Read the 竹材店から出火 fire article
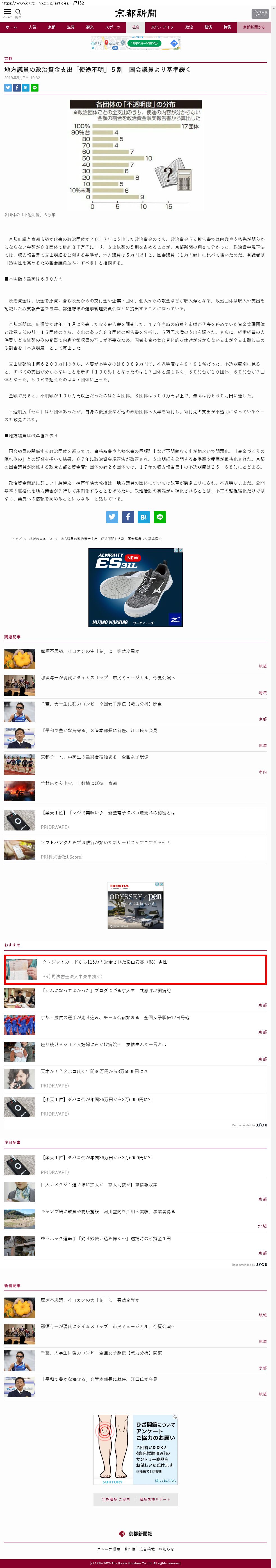Screen dimensions: 276x1568 pos(79,783)
